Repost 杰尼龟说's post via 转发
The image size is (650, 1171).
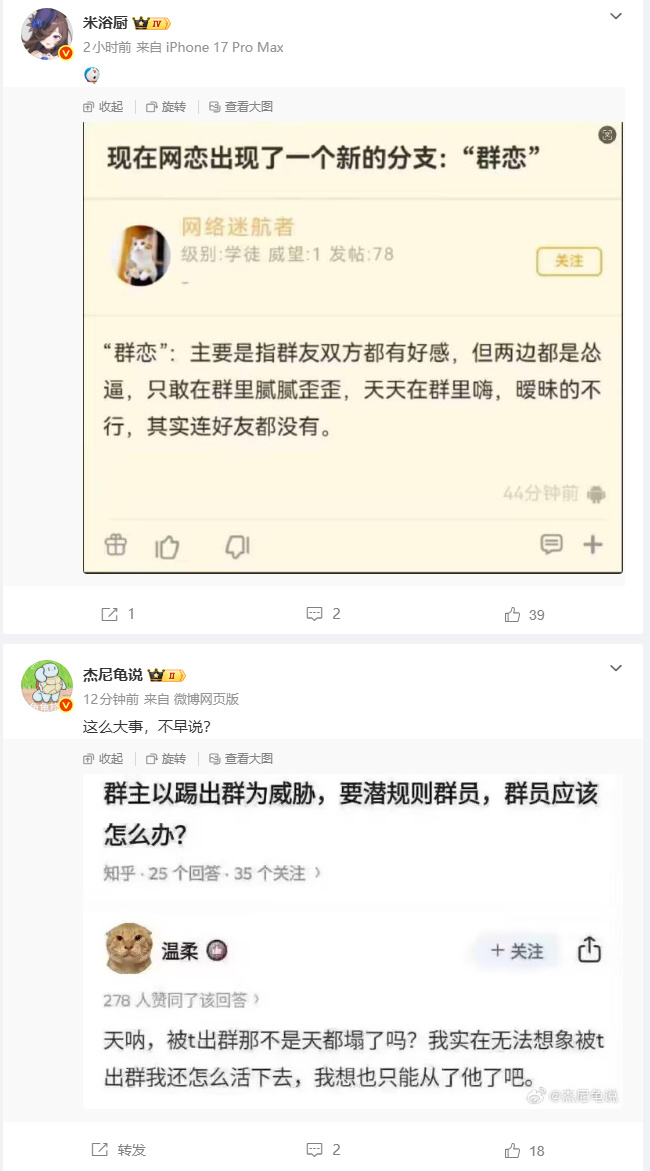pos(120,1150)
